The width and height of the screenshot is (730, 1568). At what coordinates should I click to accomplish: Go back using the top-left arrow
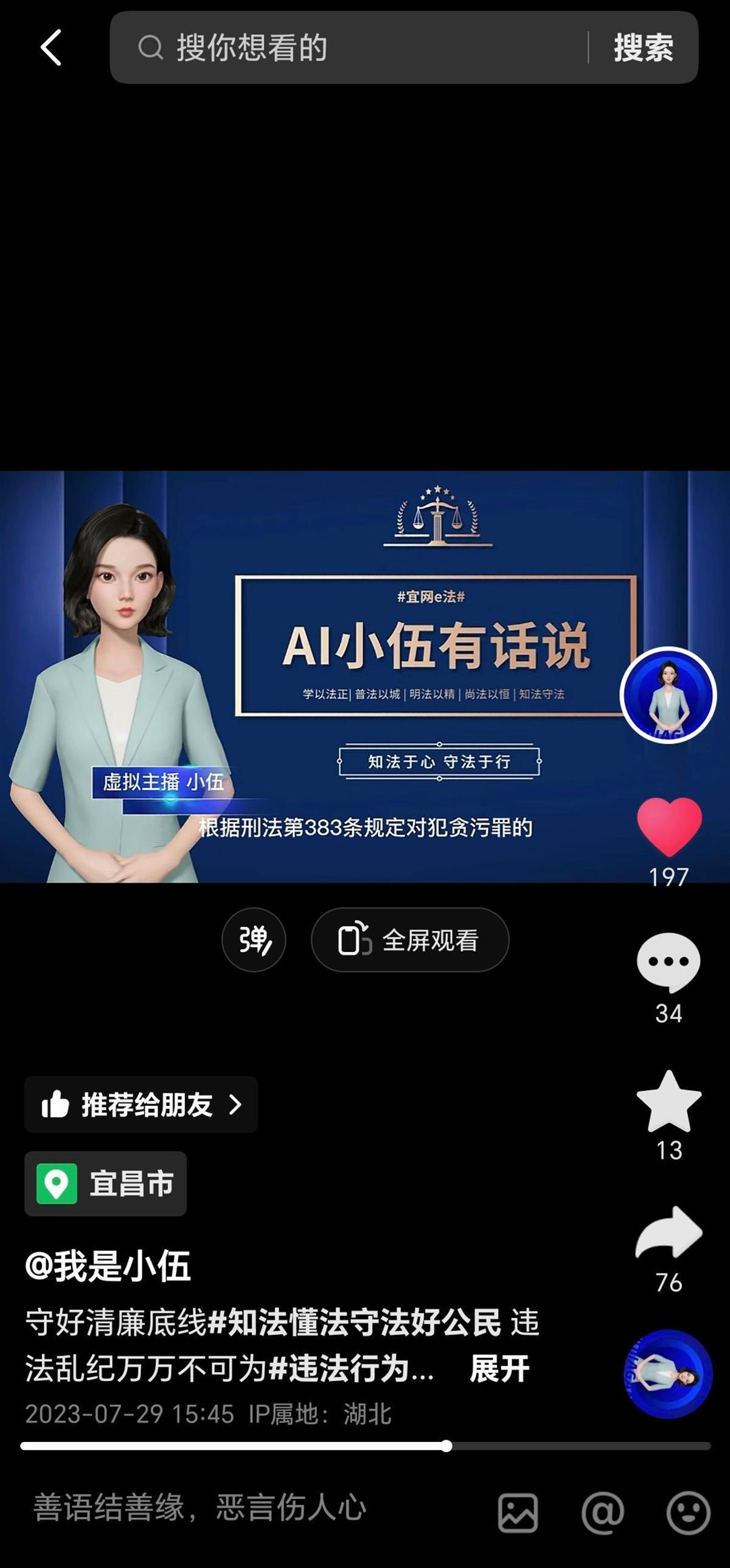pos(51,47)
